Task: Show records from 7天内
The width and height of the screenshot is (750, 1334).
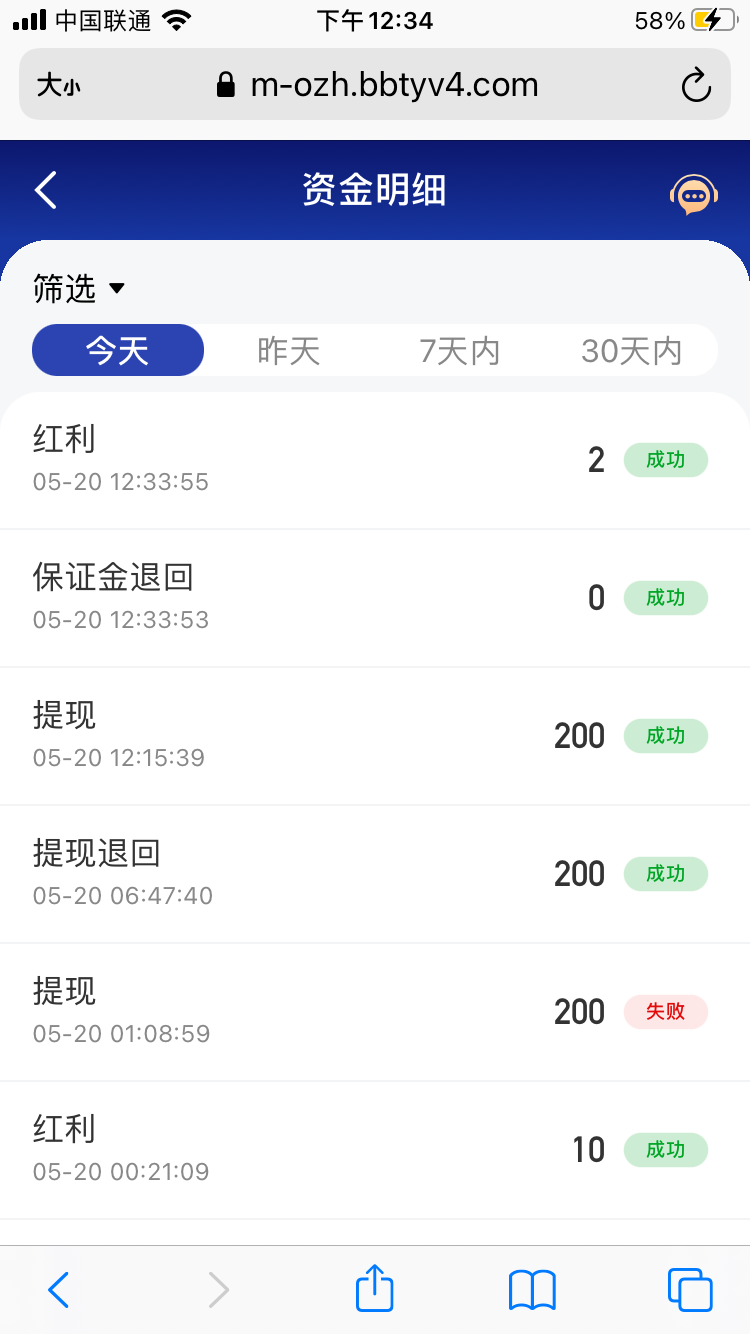Action: click(459, 351)
